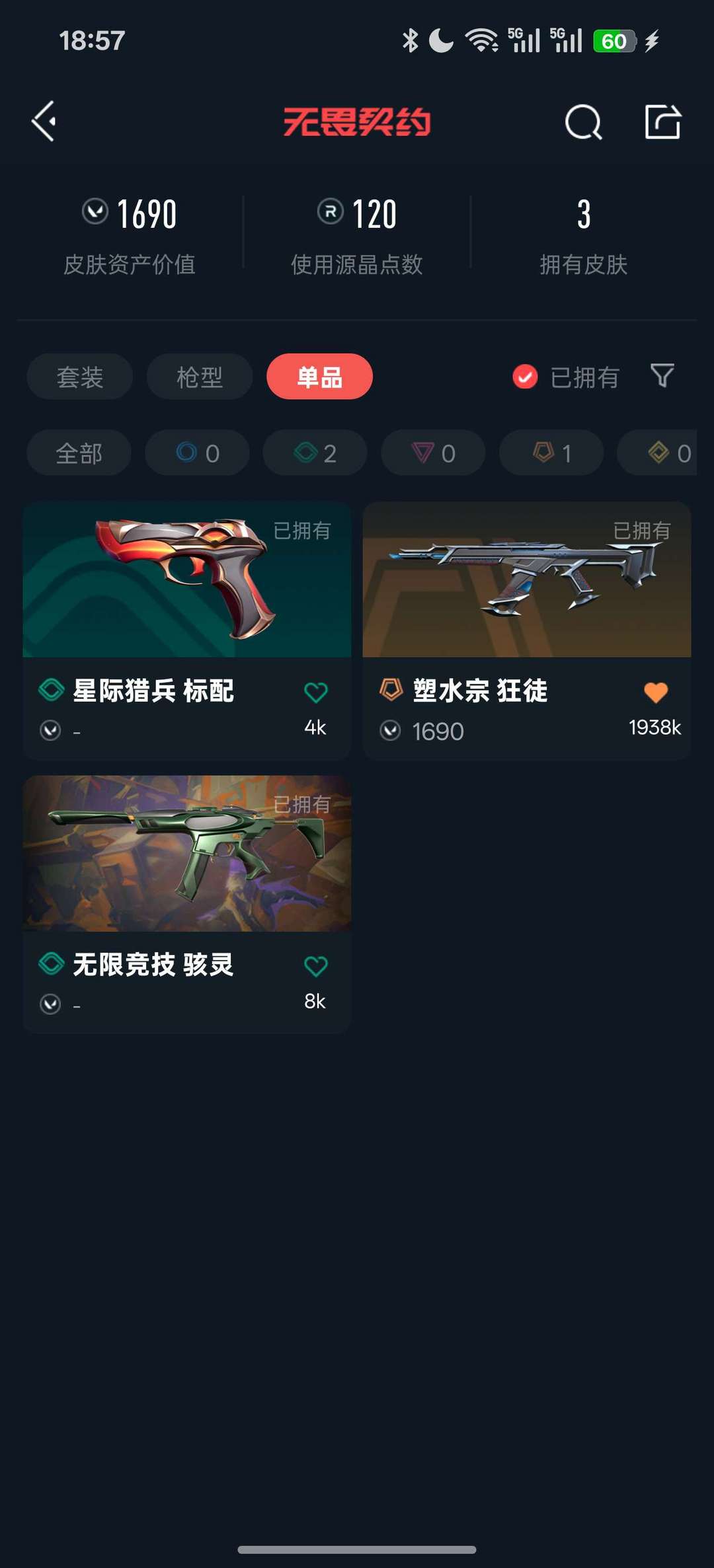Like the 无限竞技 骇灵 skin
Image resolution: width=714 pixels, height=1568 pixels.
tap(315, 966)
